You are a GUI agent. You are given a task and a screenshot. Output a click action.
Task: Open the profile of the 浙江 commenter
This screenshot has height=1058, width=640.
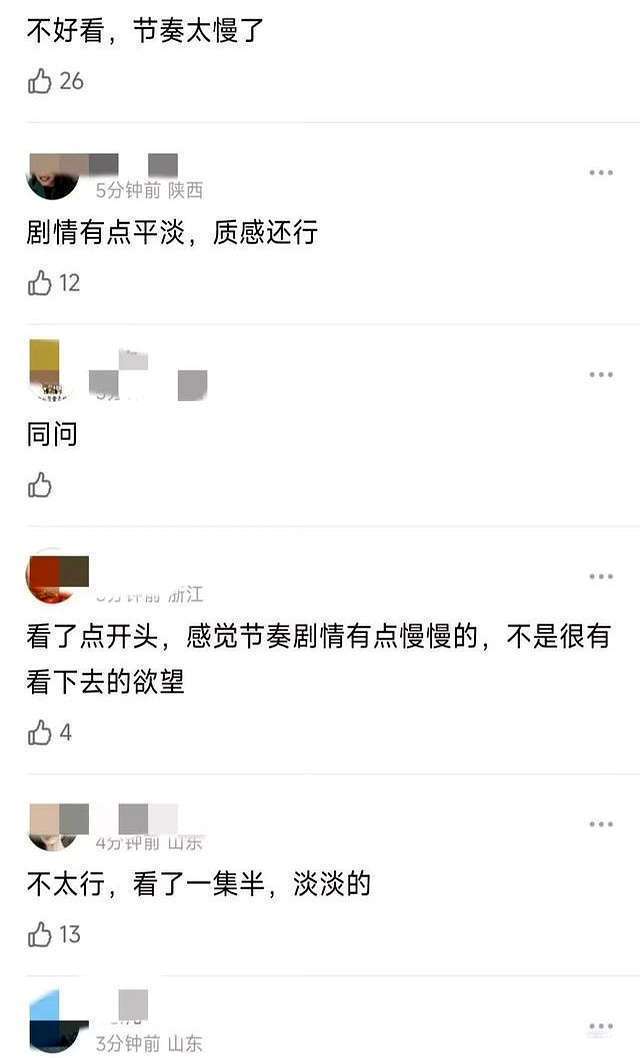coord(53,576)
